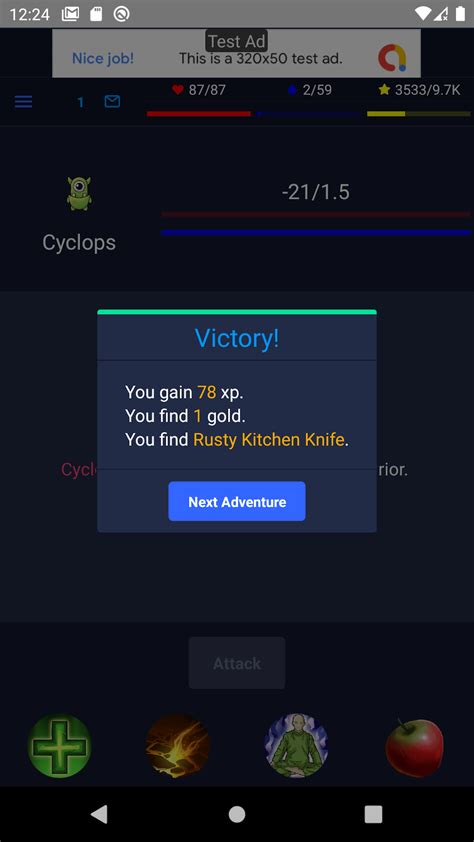Open the hamburger menu
This screenshot has height=842, width=474.
tap(24, 101)
